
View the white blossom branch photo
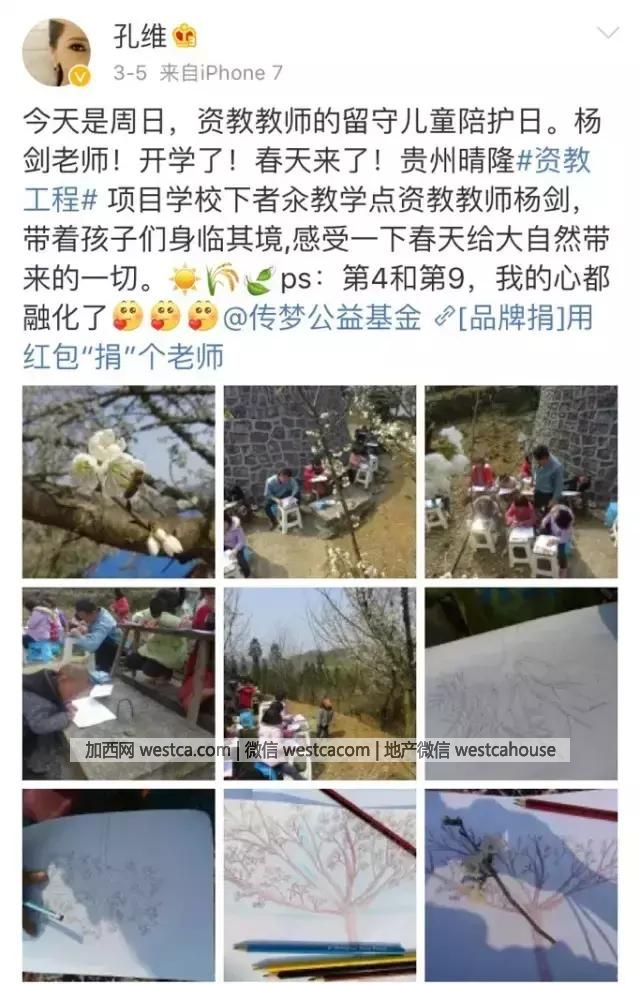point(118,482)
